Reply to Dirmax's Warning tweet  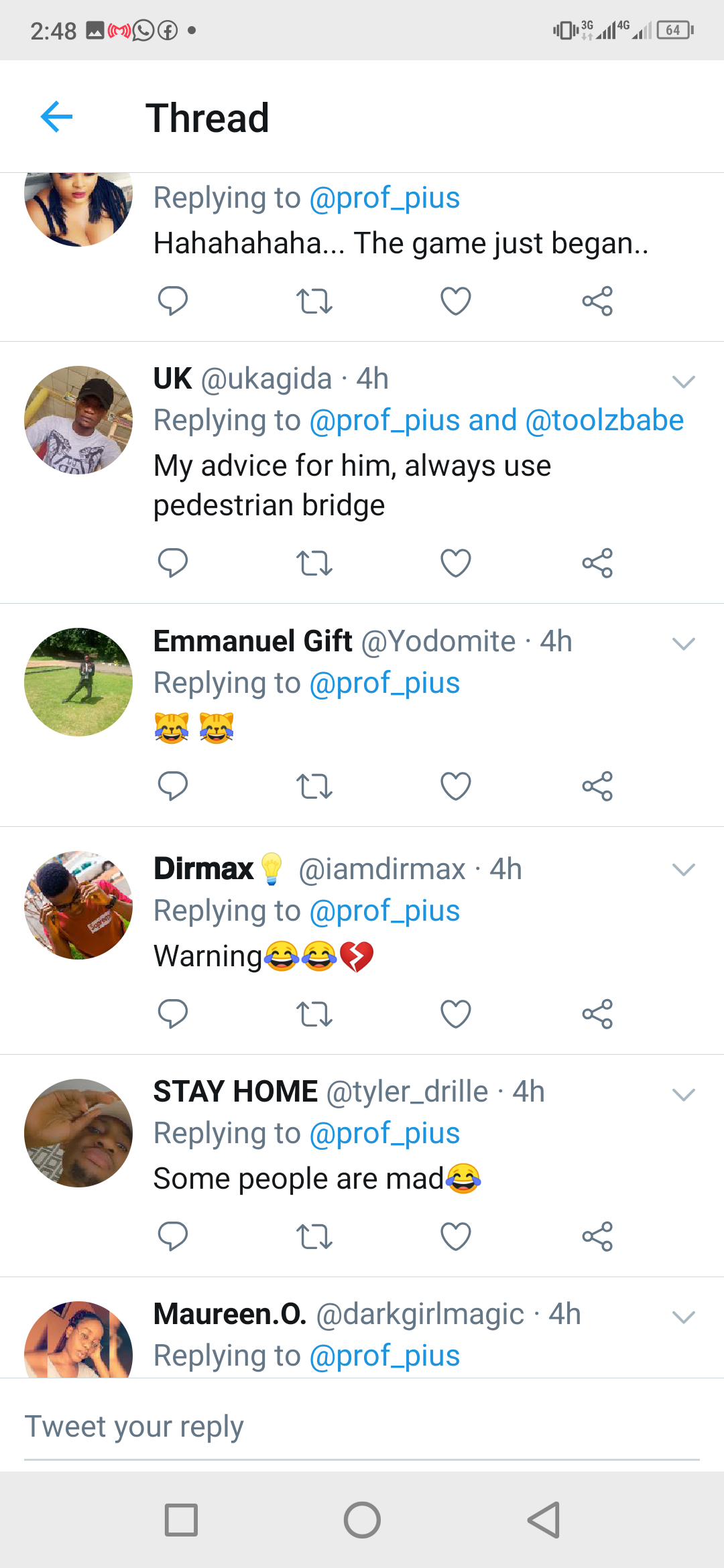click(x=172, y=1014)
